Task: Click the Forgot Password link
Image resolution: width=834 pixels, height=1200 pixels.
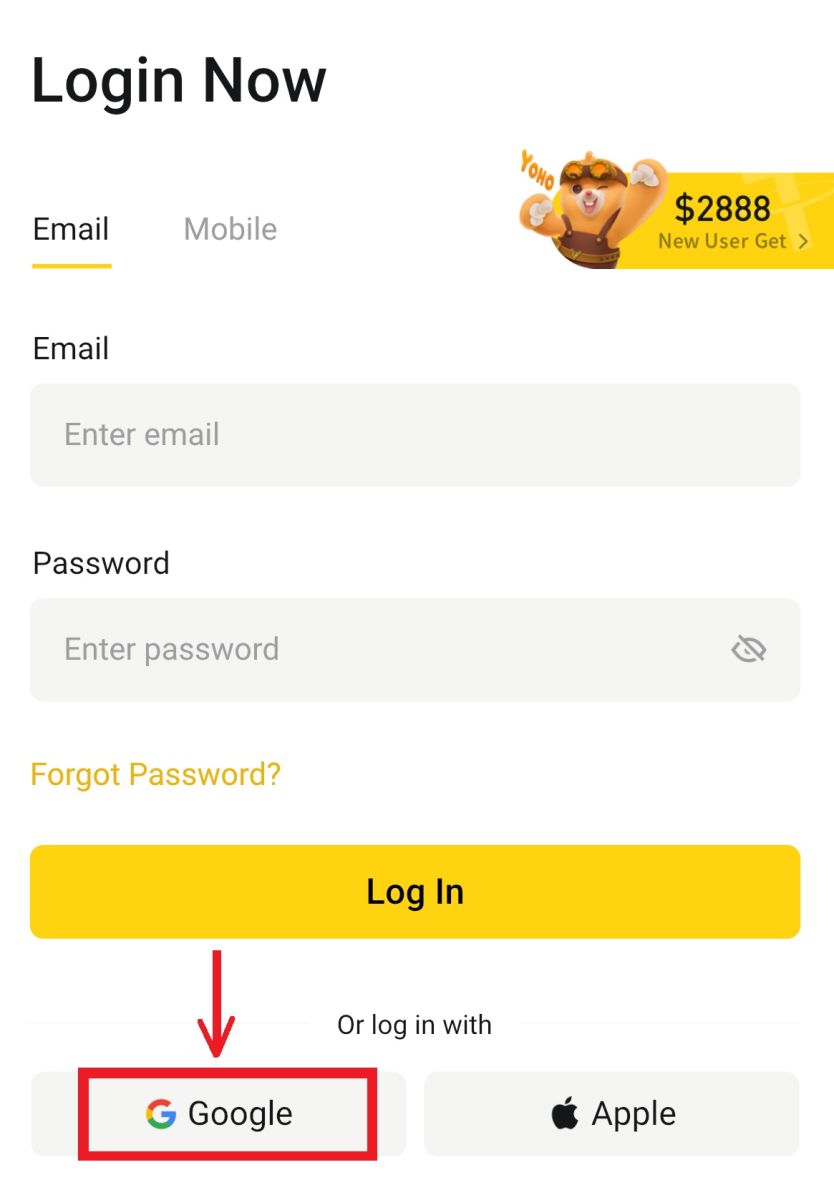Action: tap(155, 773)
